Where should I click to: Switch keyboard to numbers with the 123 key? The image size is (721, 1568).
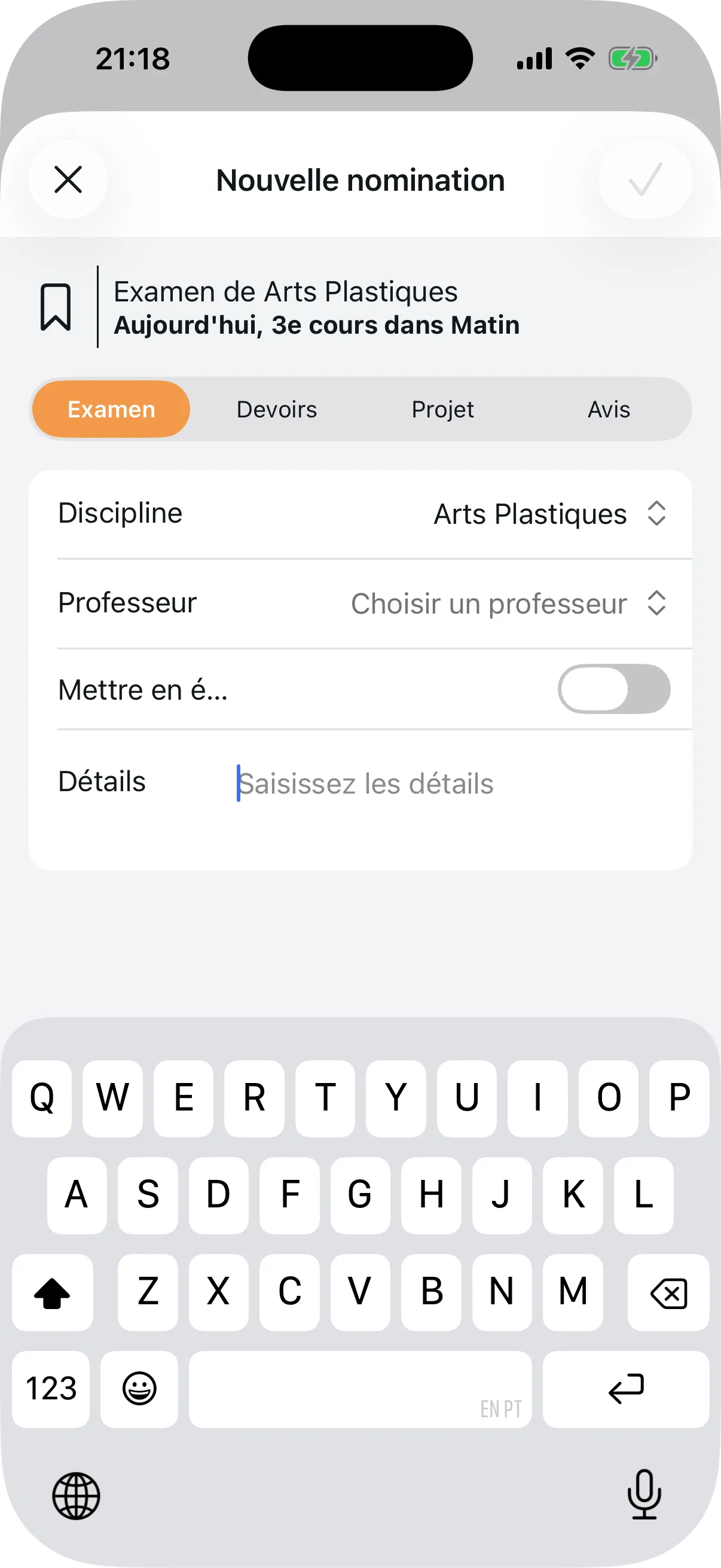[50, 1390]
